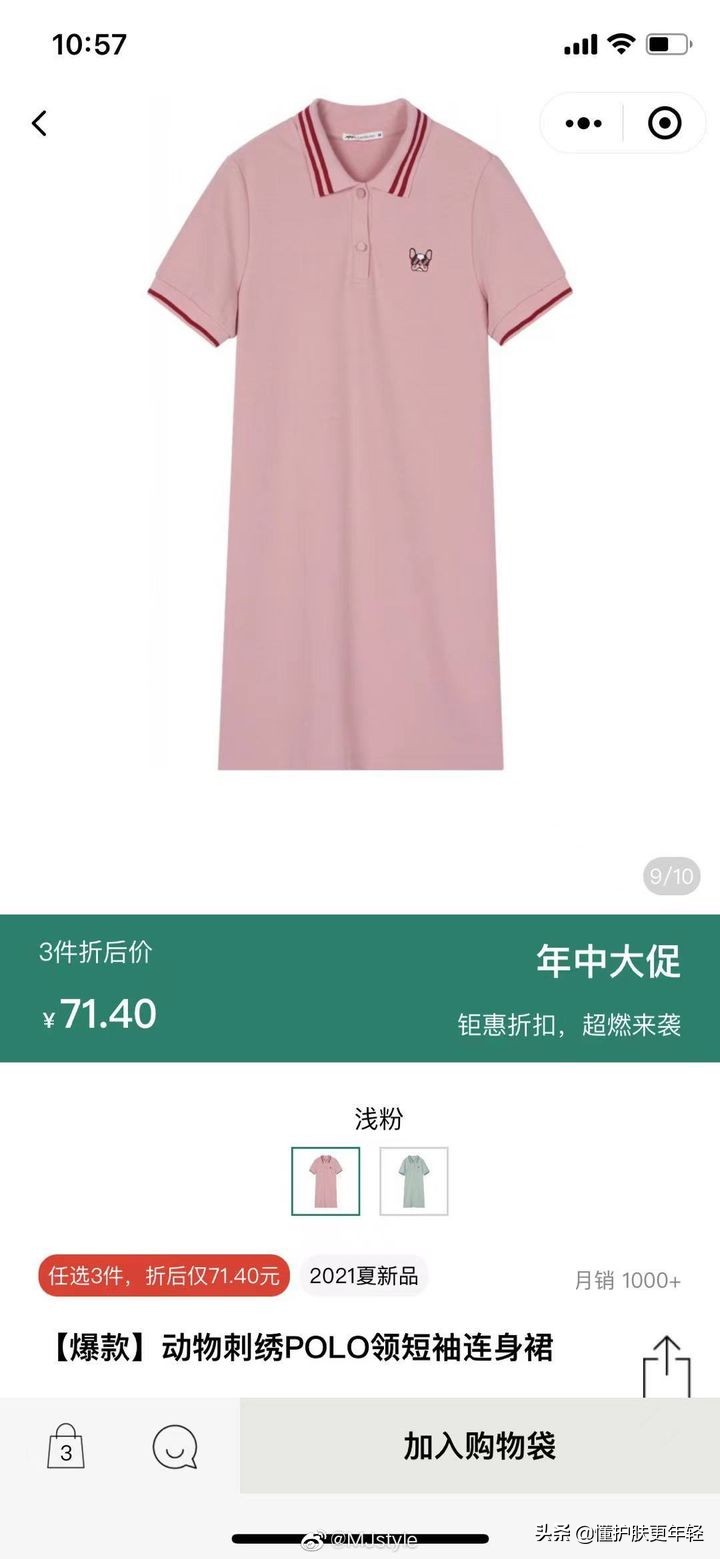The image size is (720, 1559).
Task: Tap the main pink polo dress photo
Action: tap(360, 450)
